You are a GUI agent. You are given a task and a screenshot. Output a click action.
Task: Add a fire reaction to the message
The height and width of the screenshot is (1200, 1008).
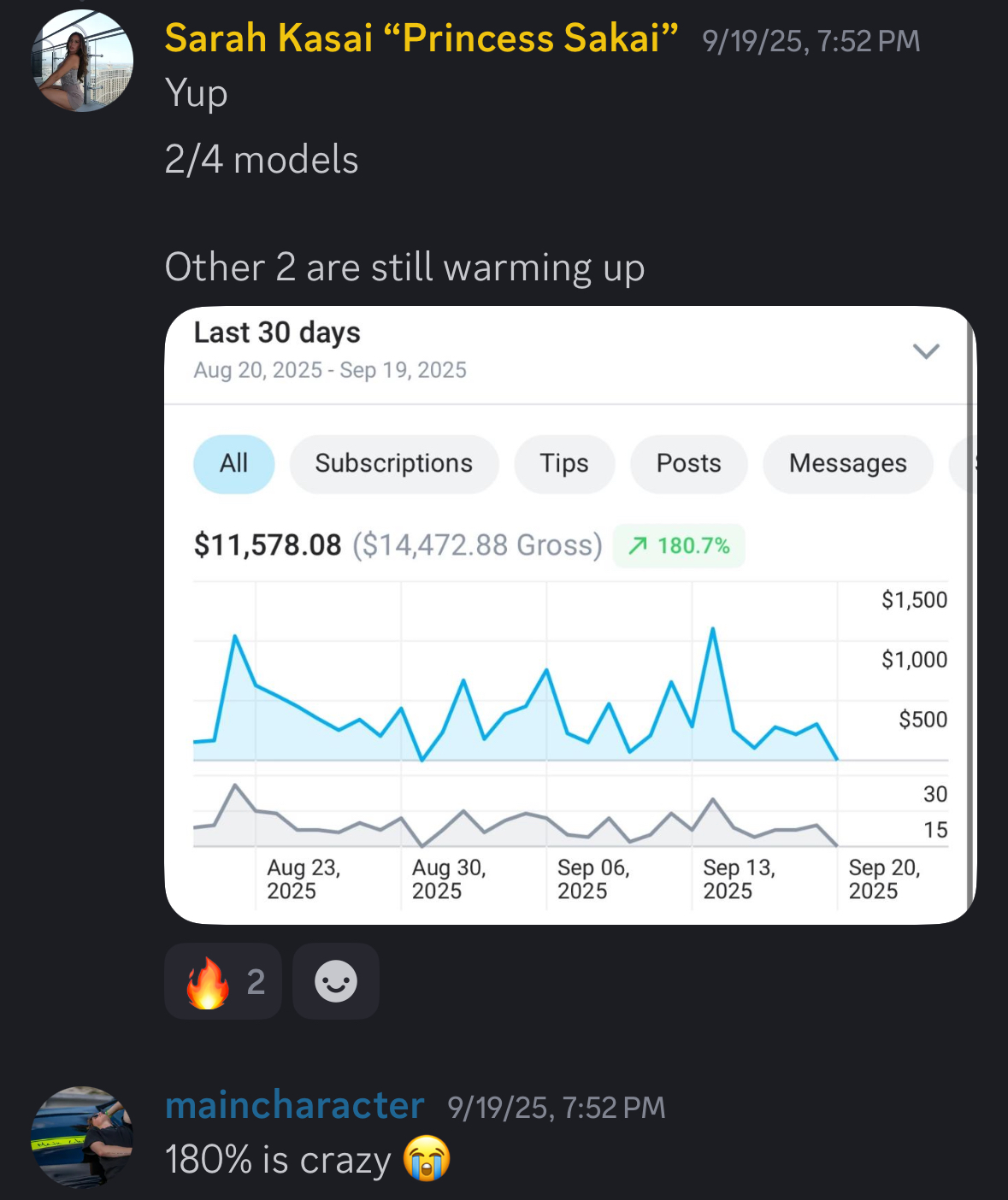coord(223,981)
